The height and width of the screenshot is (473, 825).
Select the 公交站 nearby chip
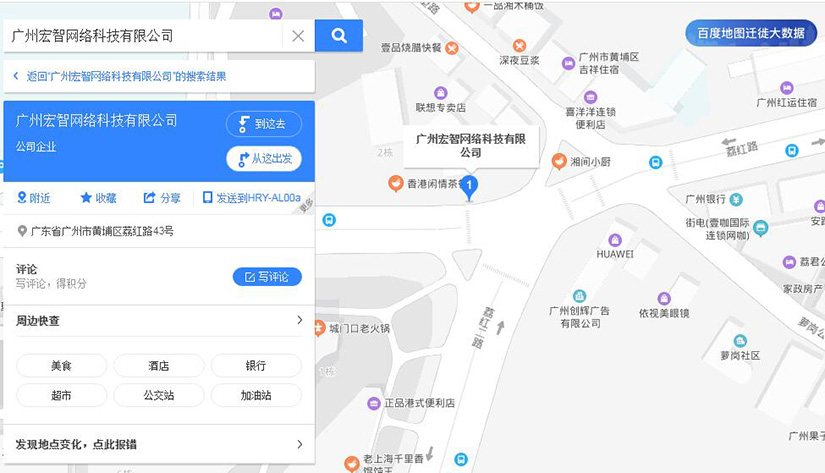pyautogui.click(x=159, y=395)
